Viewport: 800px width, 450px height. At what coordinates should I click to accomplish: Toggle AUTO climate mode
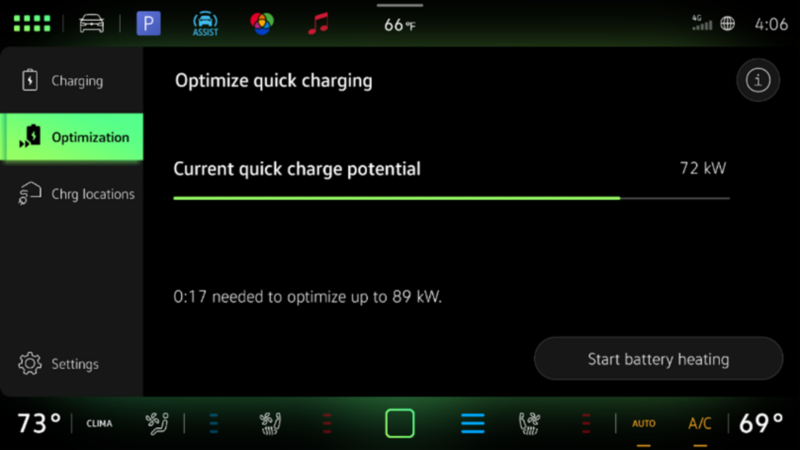coord(644,424)
